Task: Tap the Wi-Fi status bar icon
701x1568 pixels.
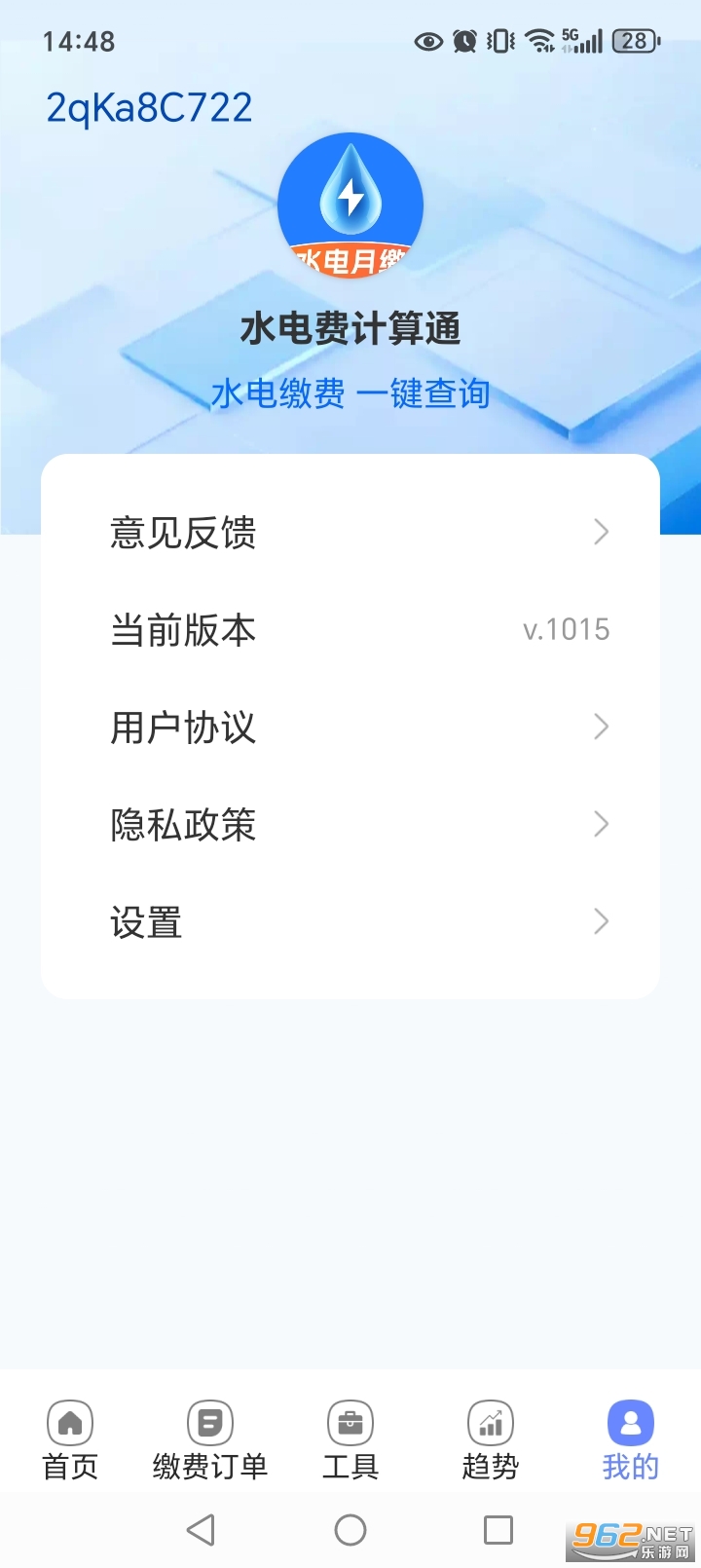Action: point(536,41)
